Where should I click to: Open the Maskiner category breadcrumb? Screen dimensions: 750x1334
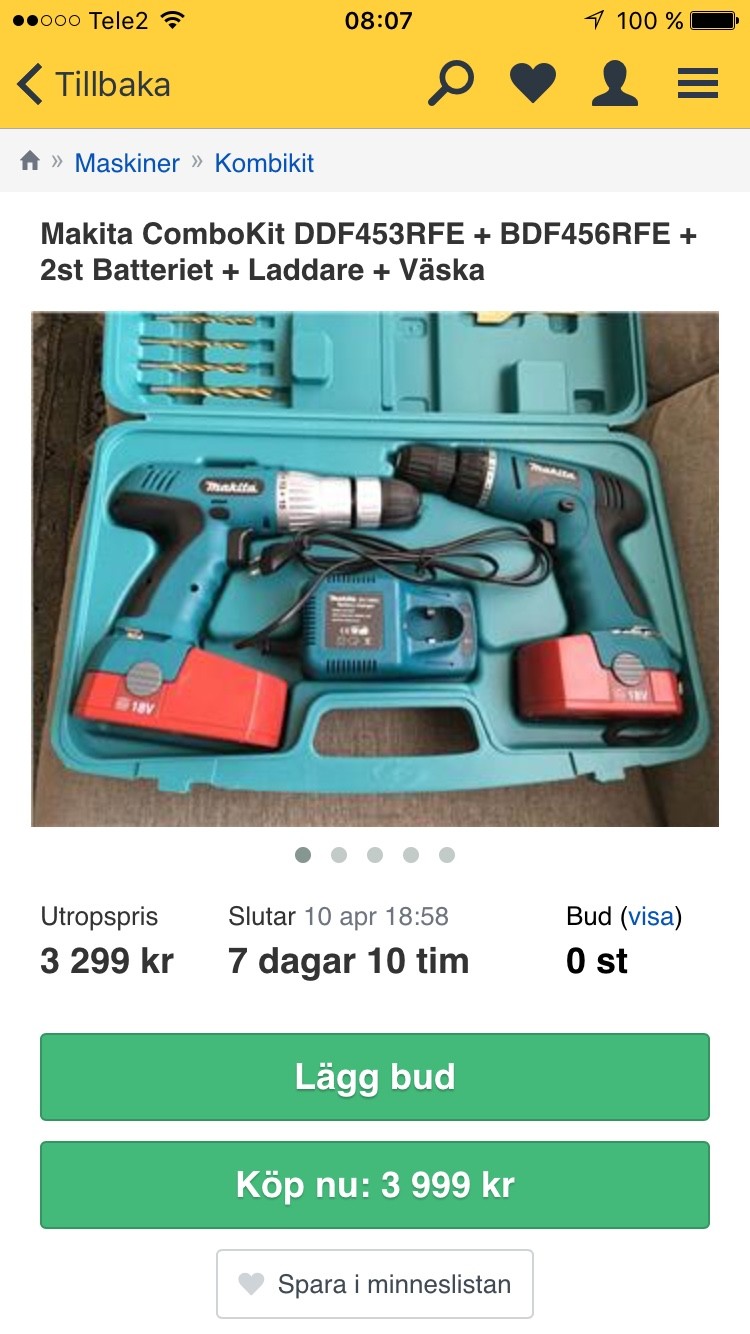click(127, 163)
